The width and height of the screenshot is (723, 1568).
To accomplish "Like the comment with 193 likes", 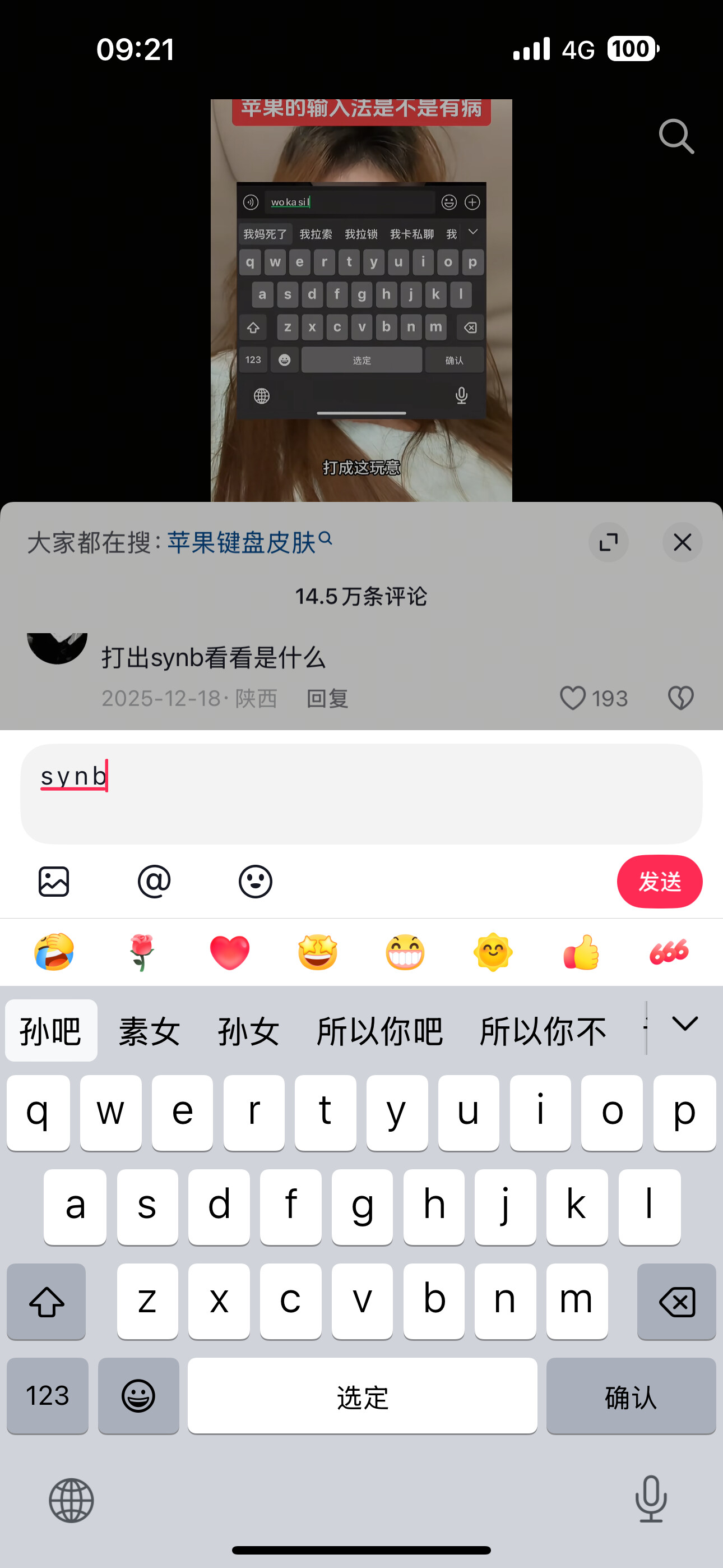I will [x=573, y=698].
